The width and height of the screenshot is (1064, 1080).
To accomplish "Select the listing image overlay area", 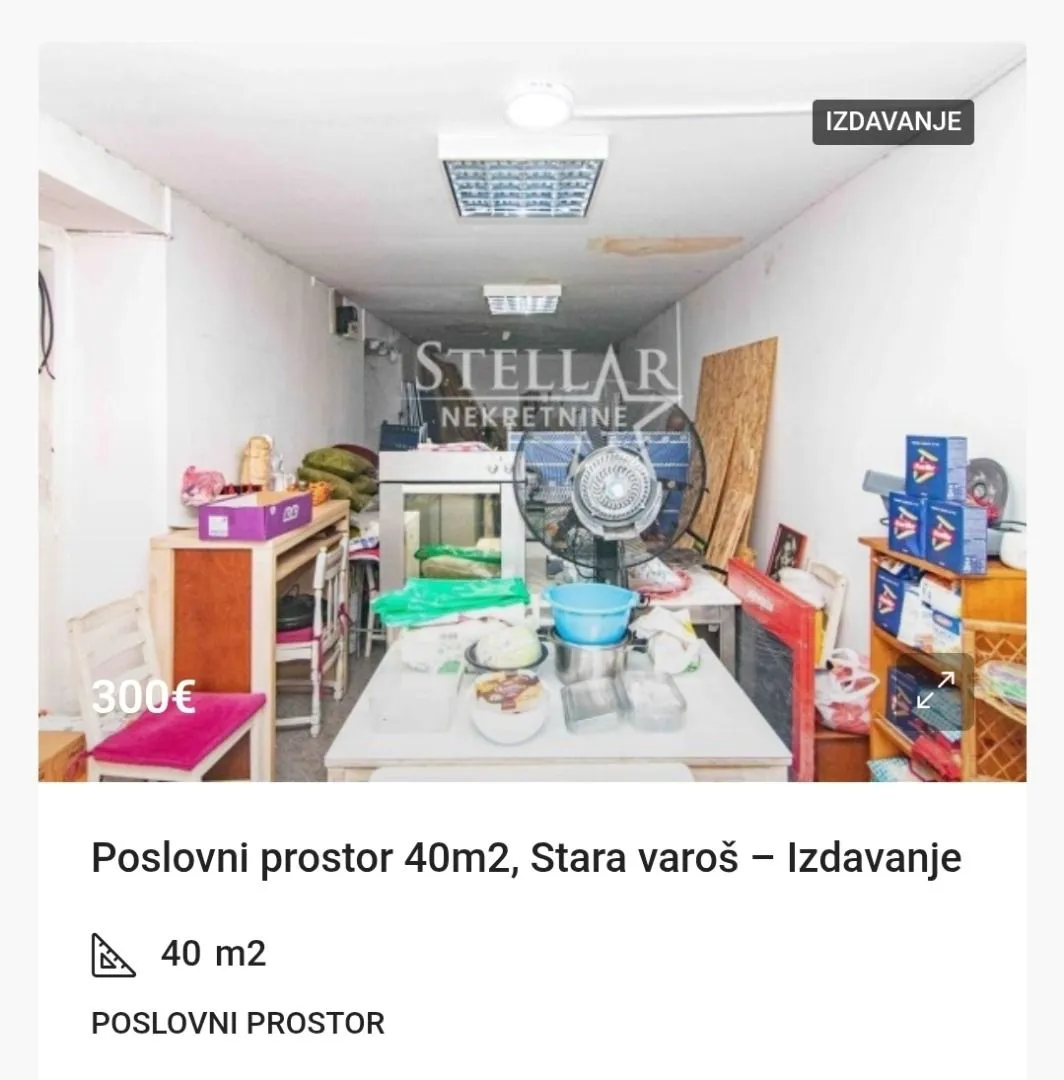I will pos(530,410).
